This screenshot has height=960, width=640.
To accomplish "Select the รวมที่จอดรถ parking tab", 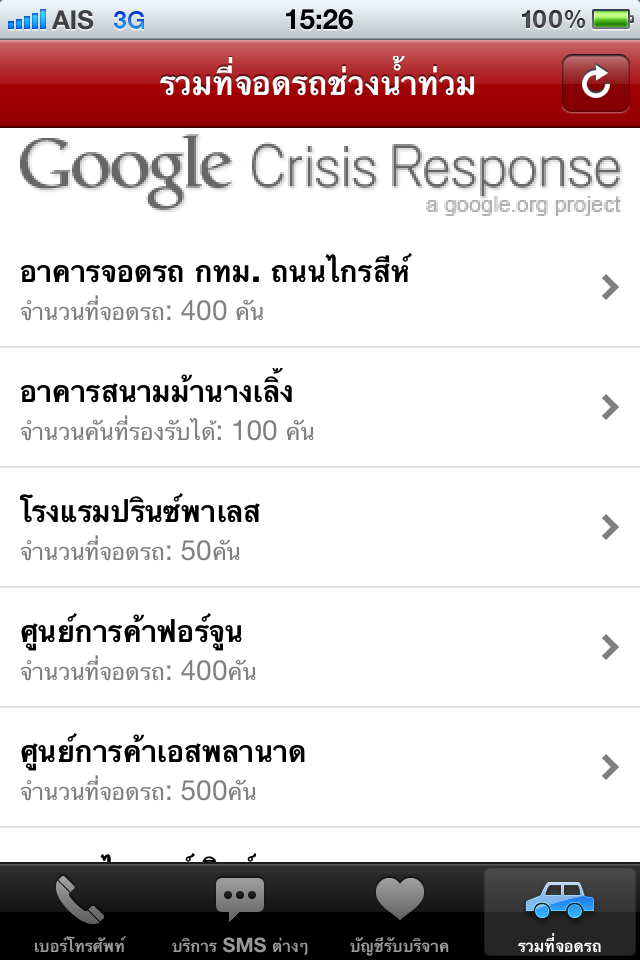I will pyautogui.click(x=559, y=912).
